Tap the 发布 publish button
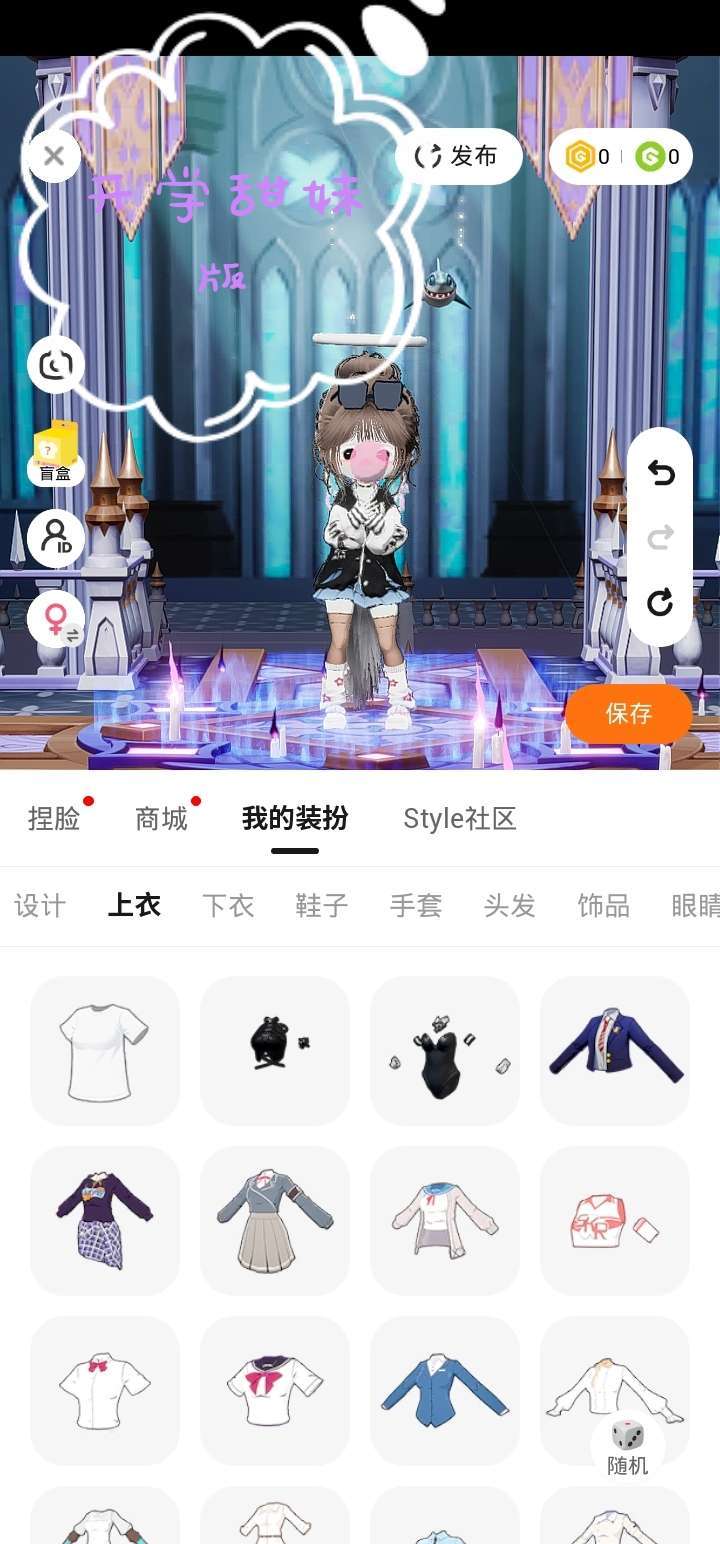 (x=459, y=156)
